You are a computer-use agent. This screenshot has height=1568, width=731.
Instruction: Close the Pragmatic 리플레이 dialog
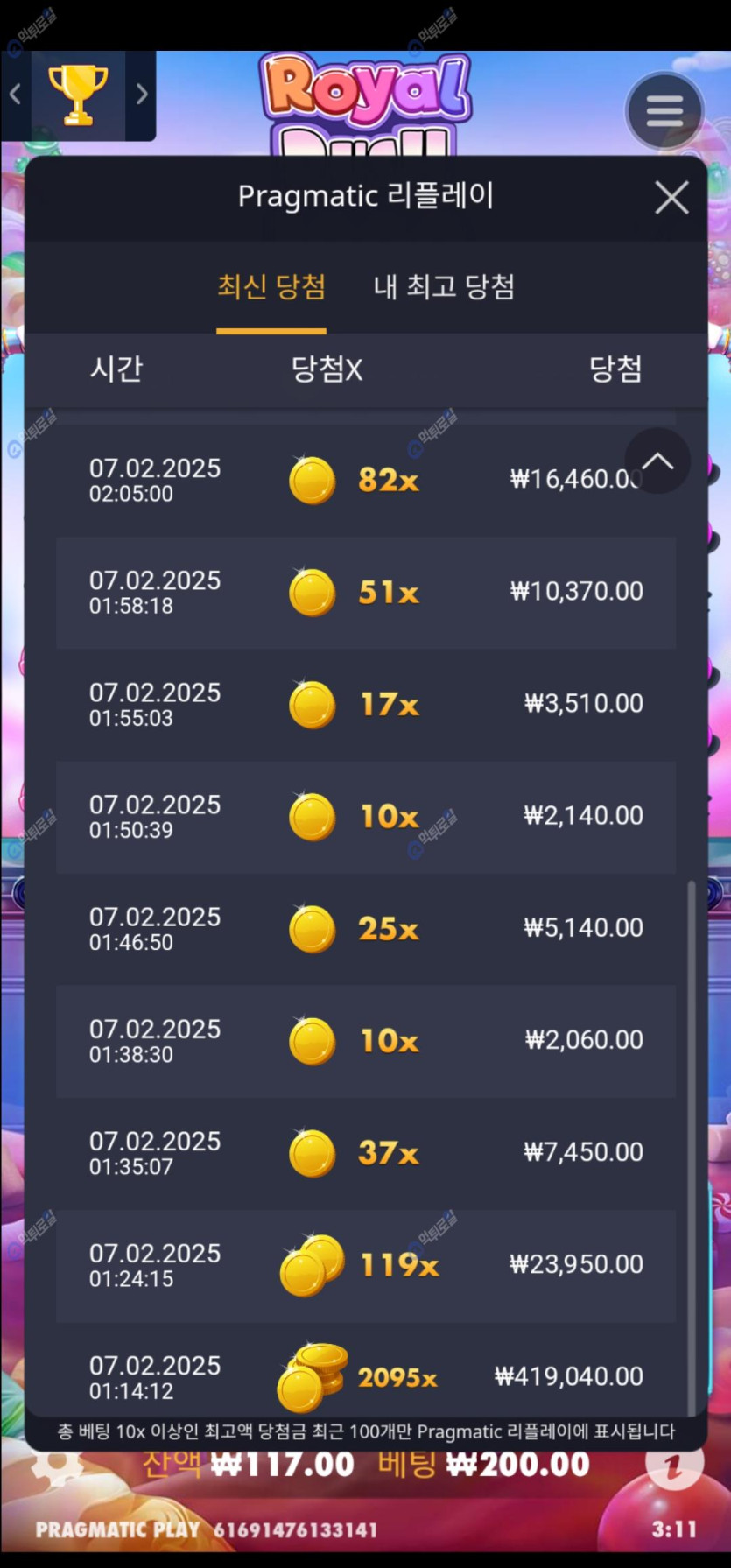(x=671, y=198)
